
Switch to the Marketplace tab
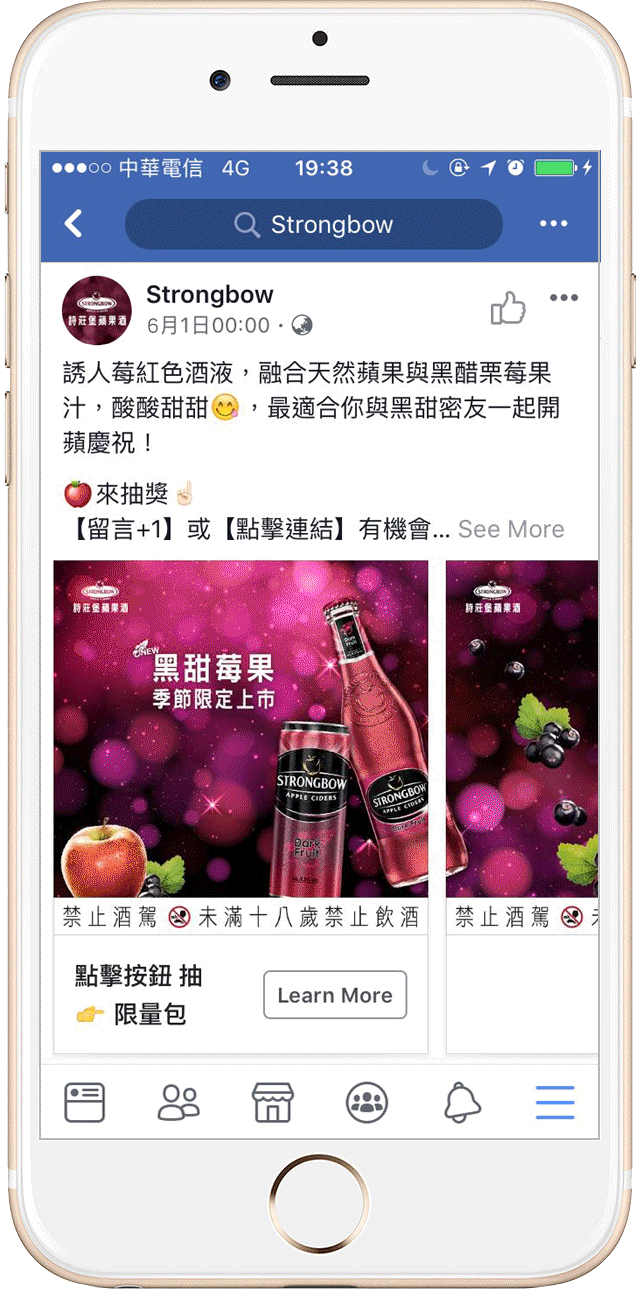click(273, 1102)
